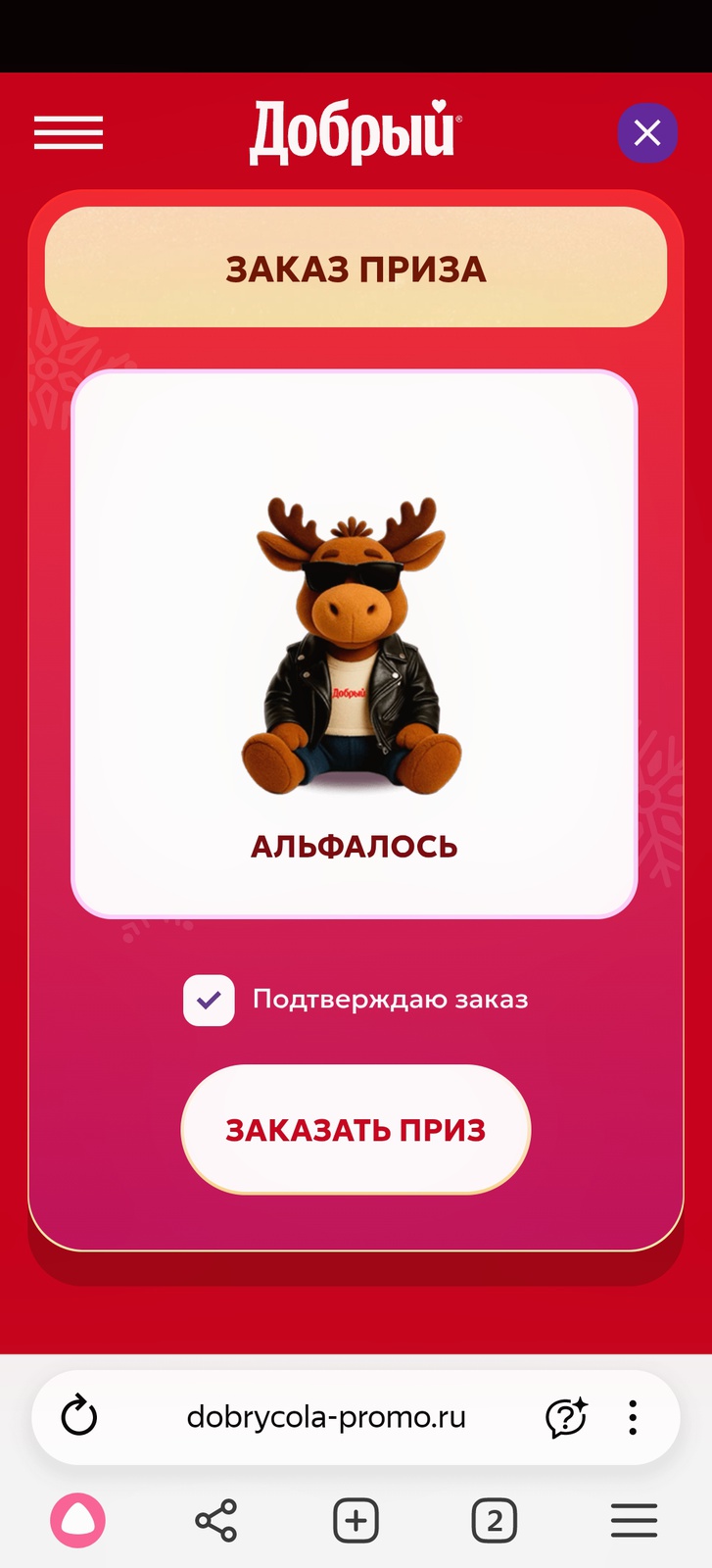
Task: Launch the Alice assistant
Action: point(78,1521)
